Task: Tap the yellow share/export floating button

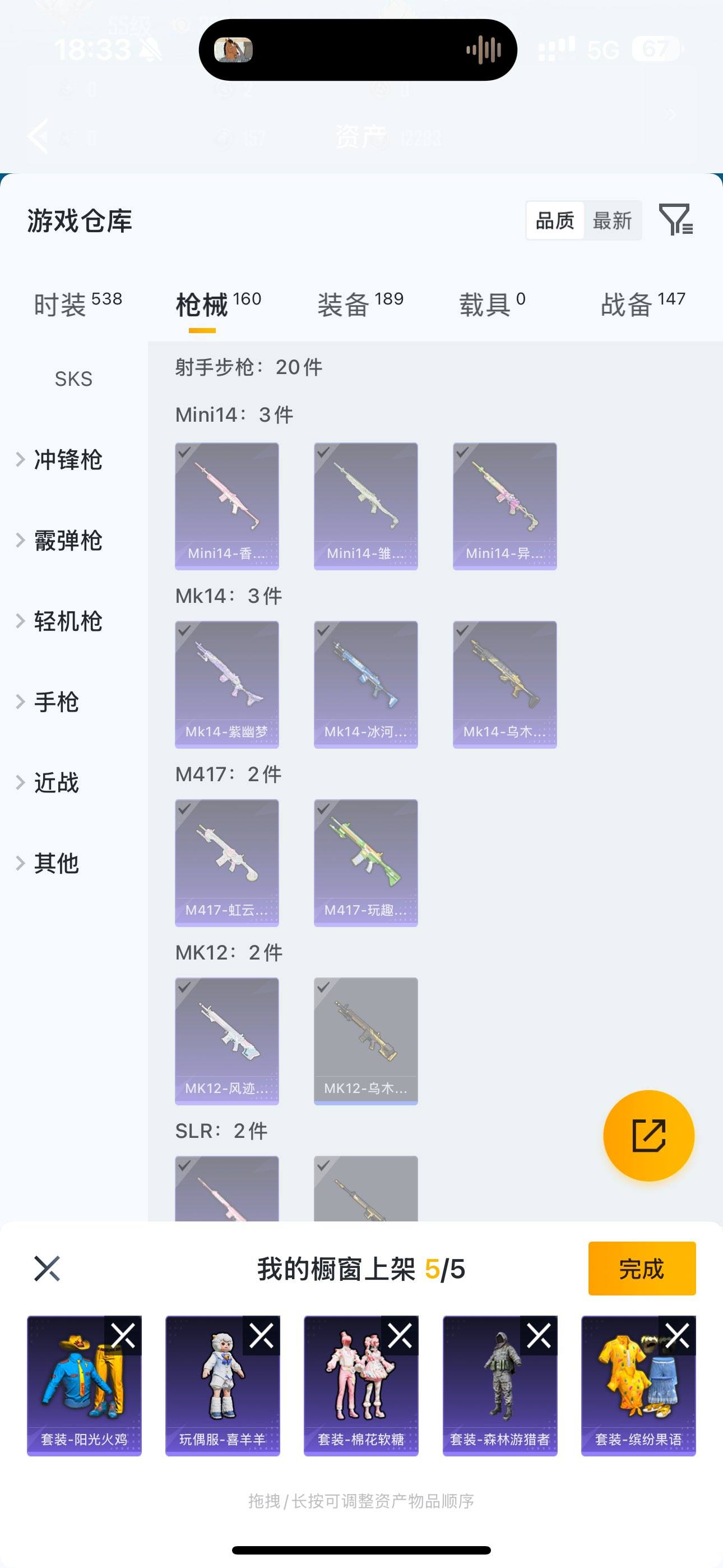Action: pos(650,1136)
